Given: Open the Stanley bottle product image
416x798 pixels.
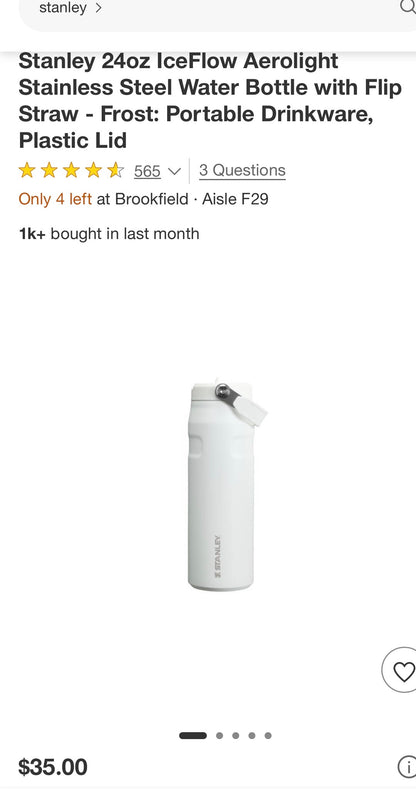Looking at the screenshot, I should point(227,487).
